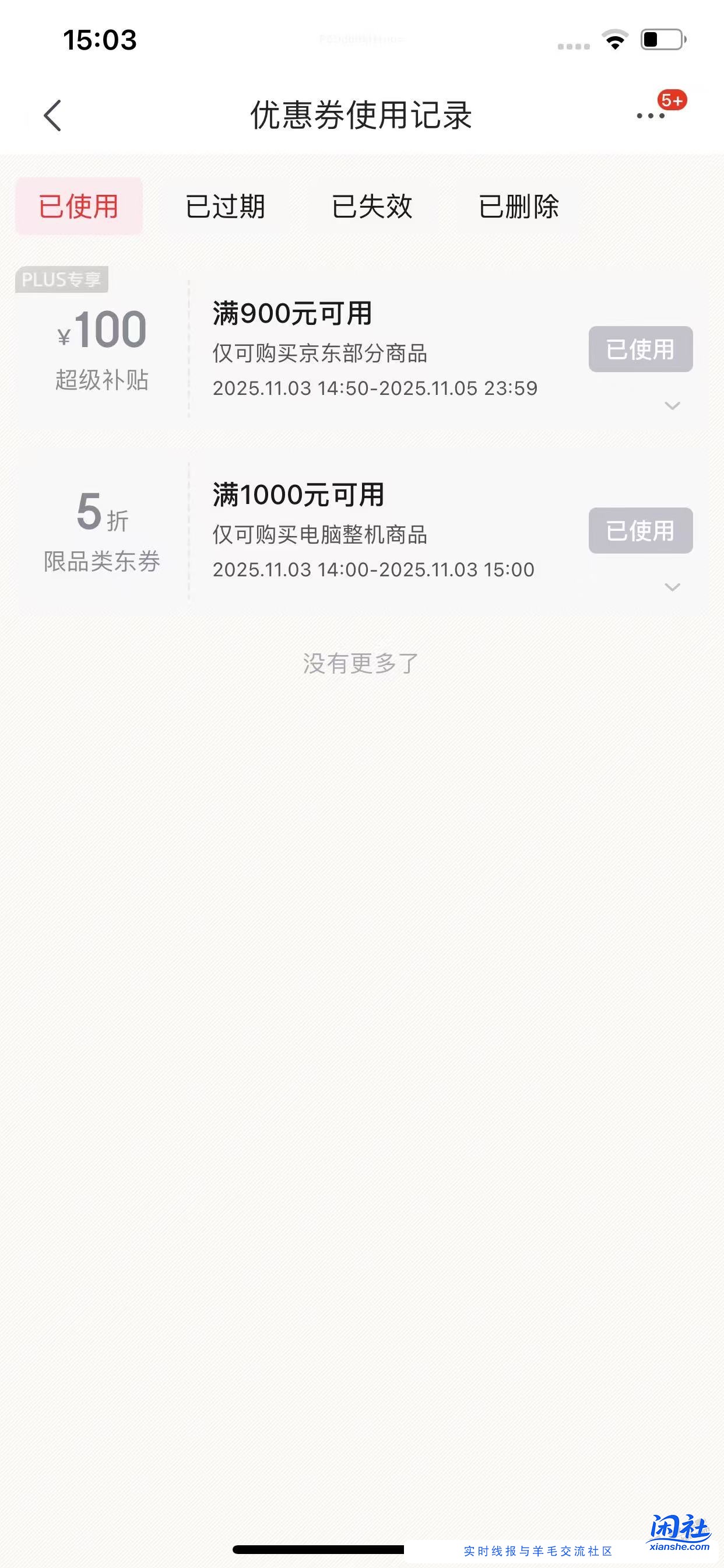Open the 已失效 tab

(x=374, y=207)
